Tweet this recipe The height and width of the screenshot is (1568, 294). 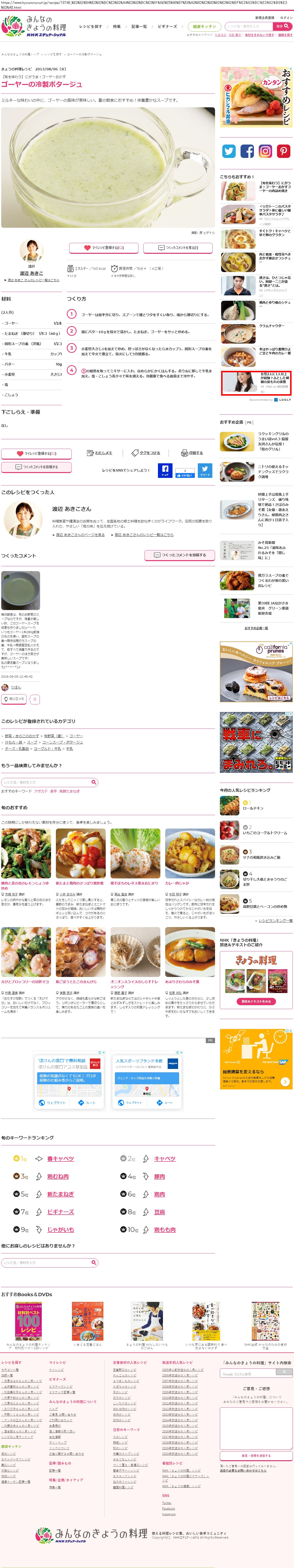coord(205,470)
